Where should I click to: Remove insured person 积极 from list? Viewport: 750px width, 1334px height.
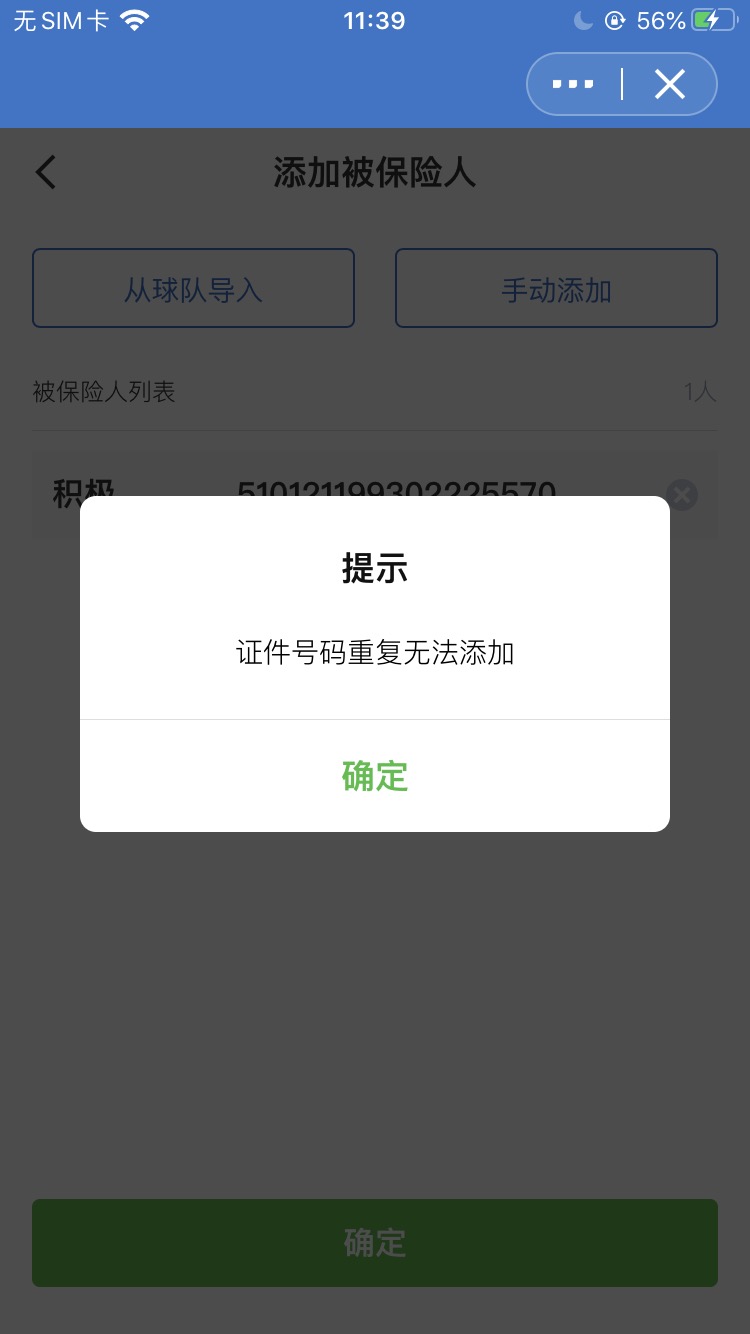pos(682,494)
